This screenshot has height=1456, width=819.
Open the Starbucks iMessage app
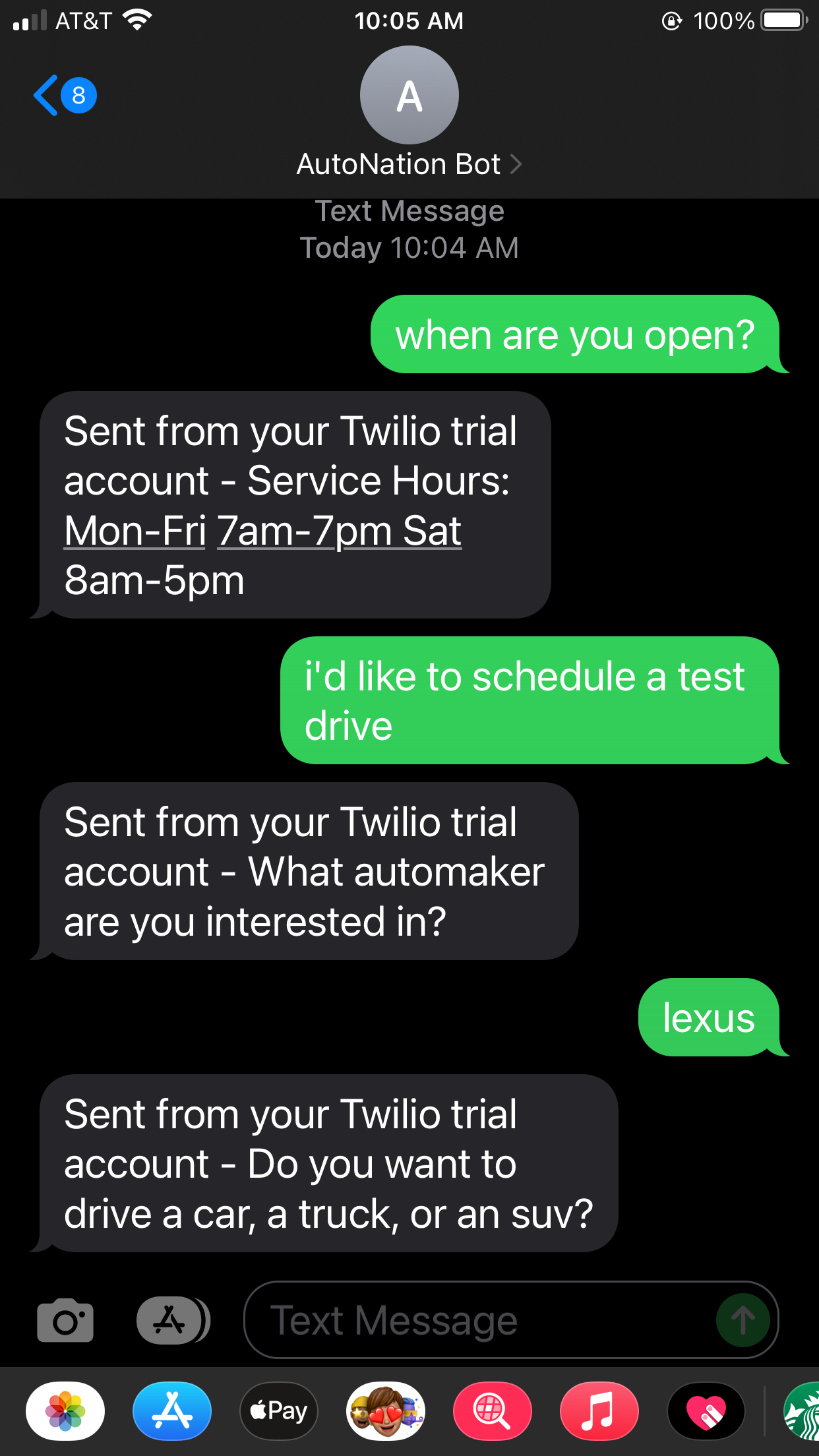(x=803, y=1411)
